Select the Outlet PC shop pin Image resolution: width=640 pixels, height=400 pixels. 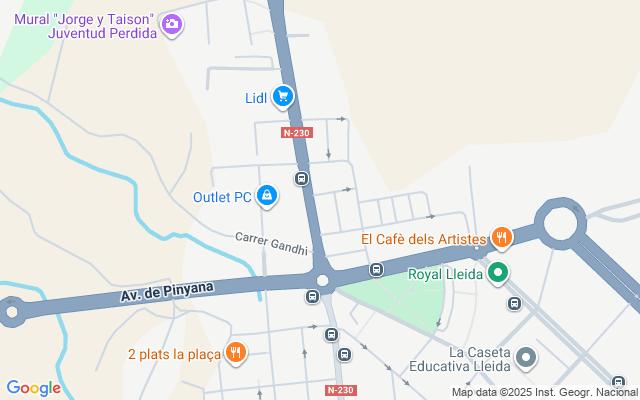coord(266,196)
